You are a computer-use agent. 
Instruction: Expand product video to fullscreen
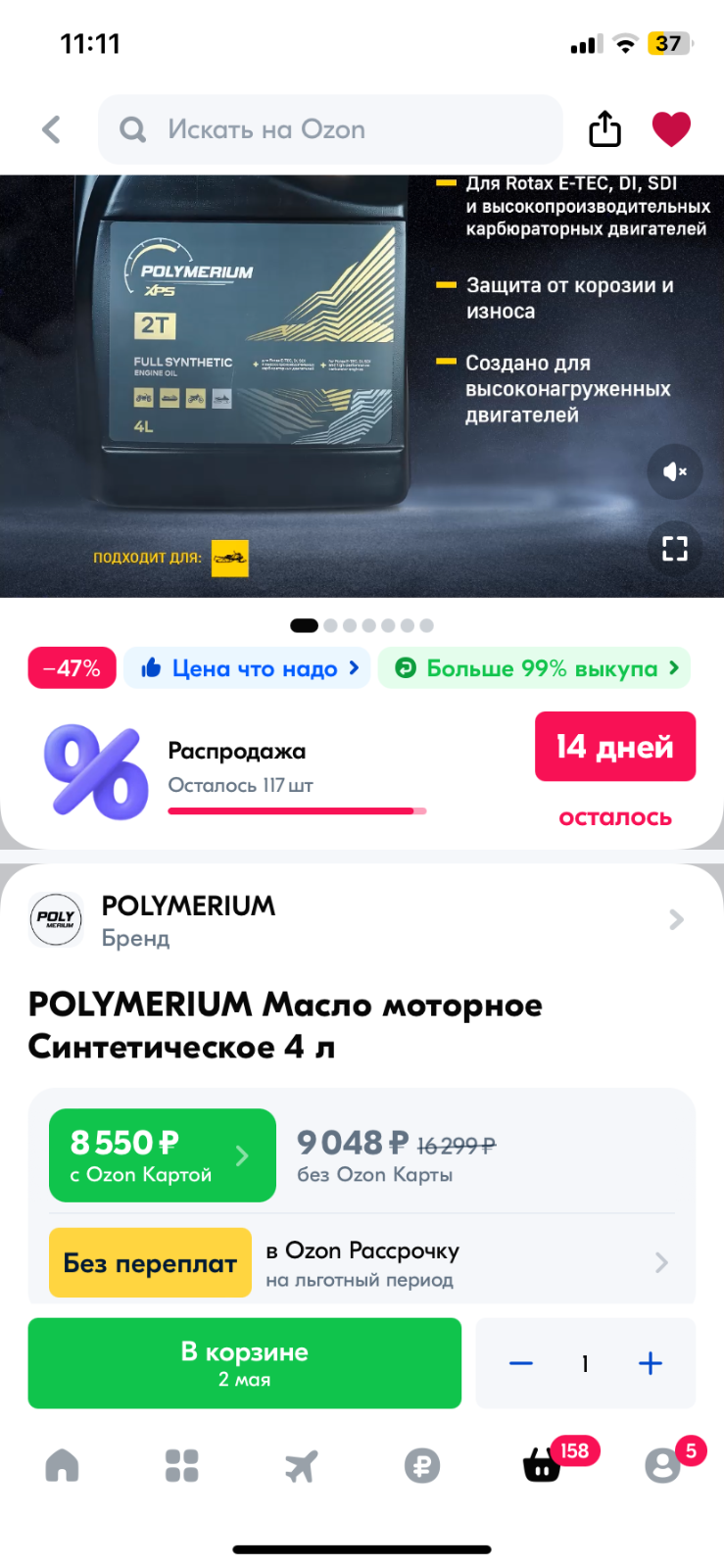[x=675, y=549]
